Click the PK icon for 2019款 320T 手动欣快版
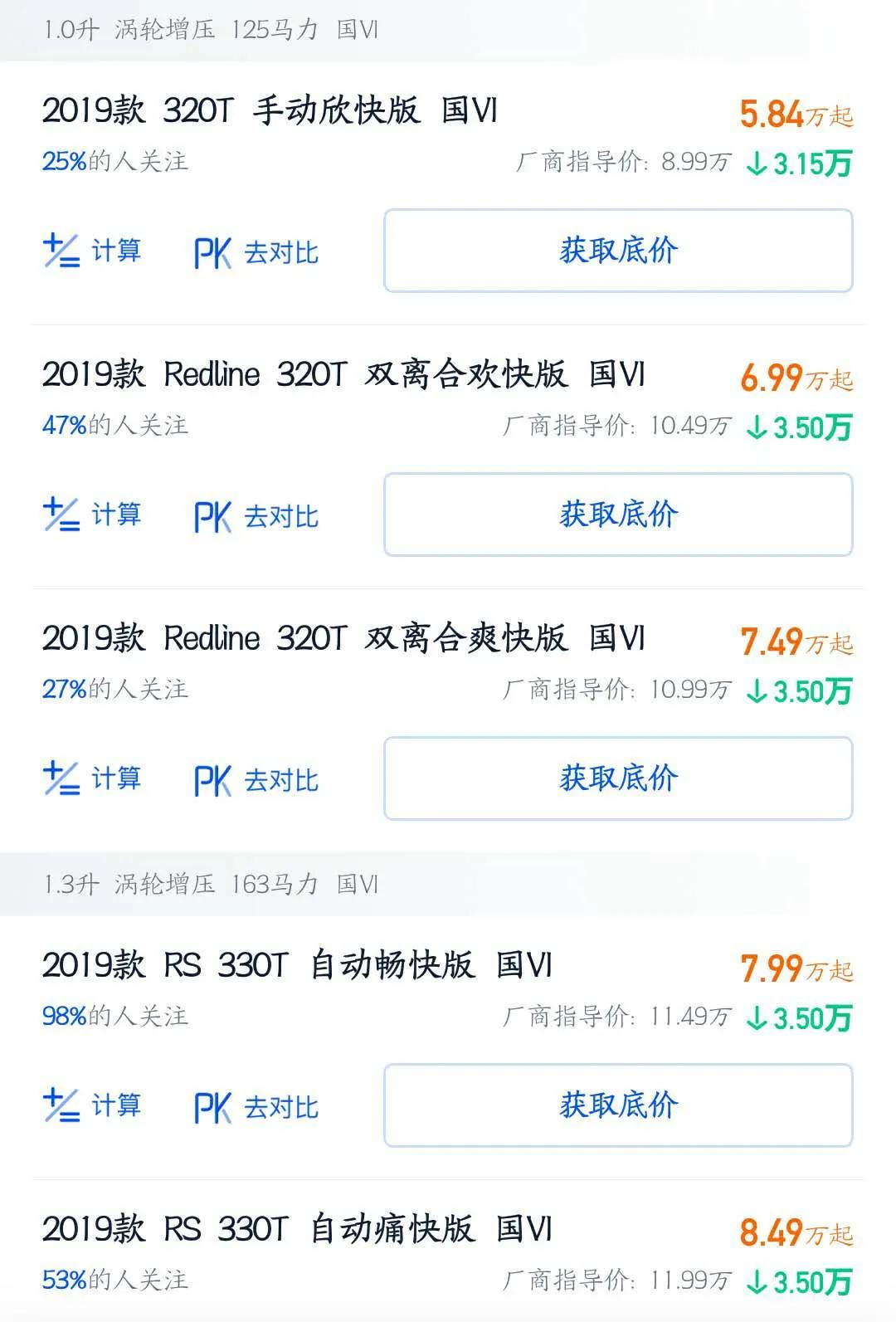 (x=213, y=251)
